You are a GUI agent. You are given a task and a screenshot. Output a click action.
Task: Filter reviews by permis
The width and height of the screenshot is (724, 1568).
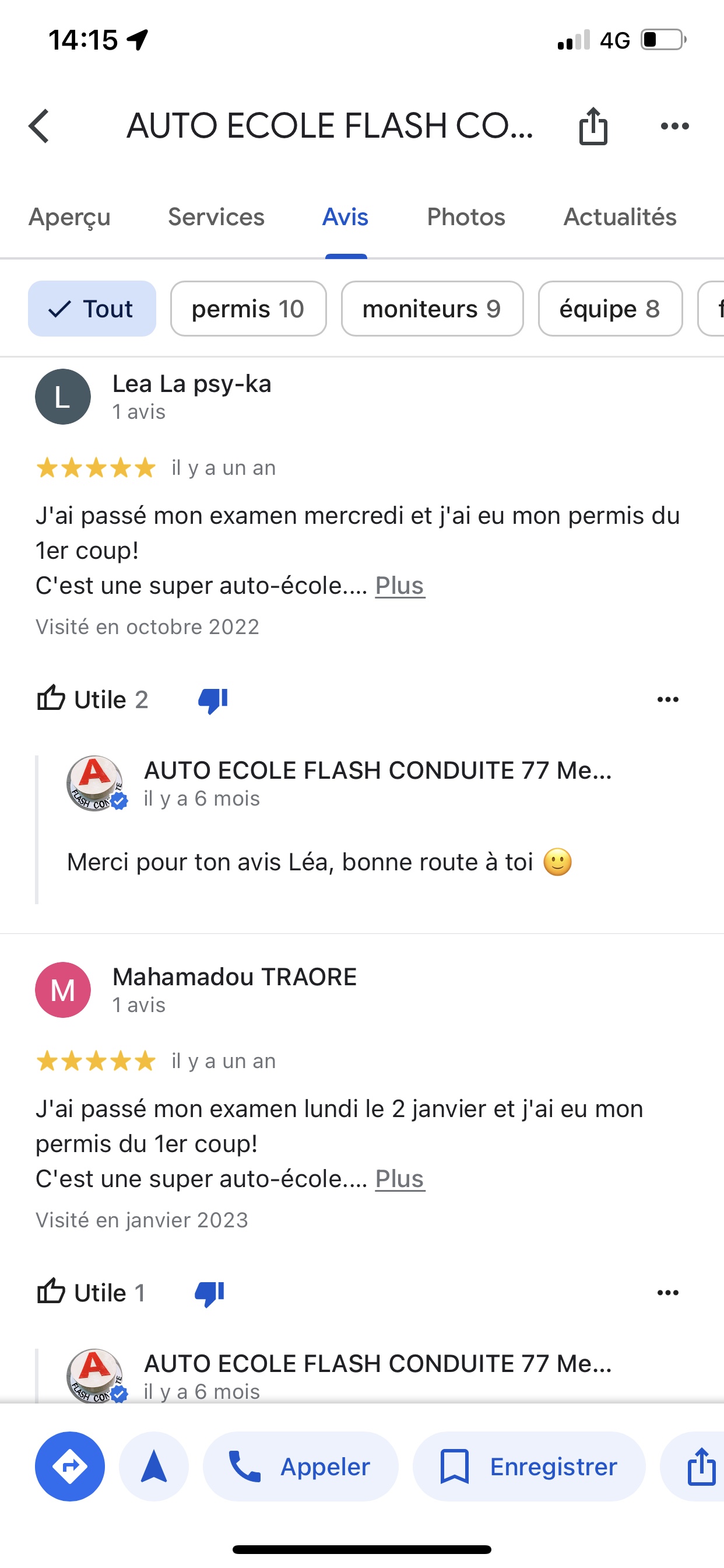[248, 309]
